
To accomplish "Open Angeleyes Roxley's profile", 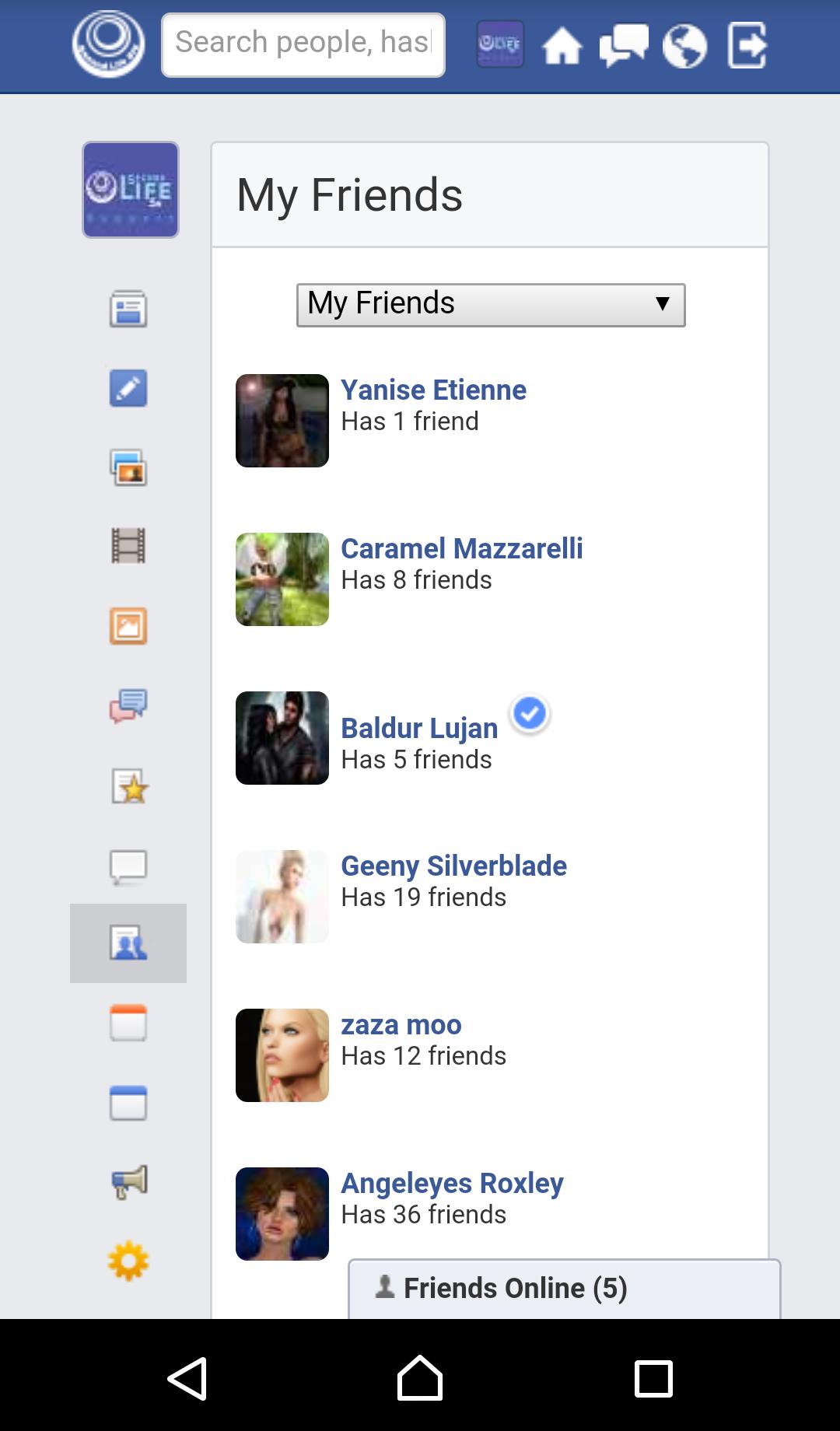I will (452, 1183).
